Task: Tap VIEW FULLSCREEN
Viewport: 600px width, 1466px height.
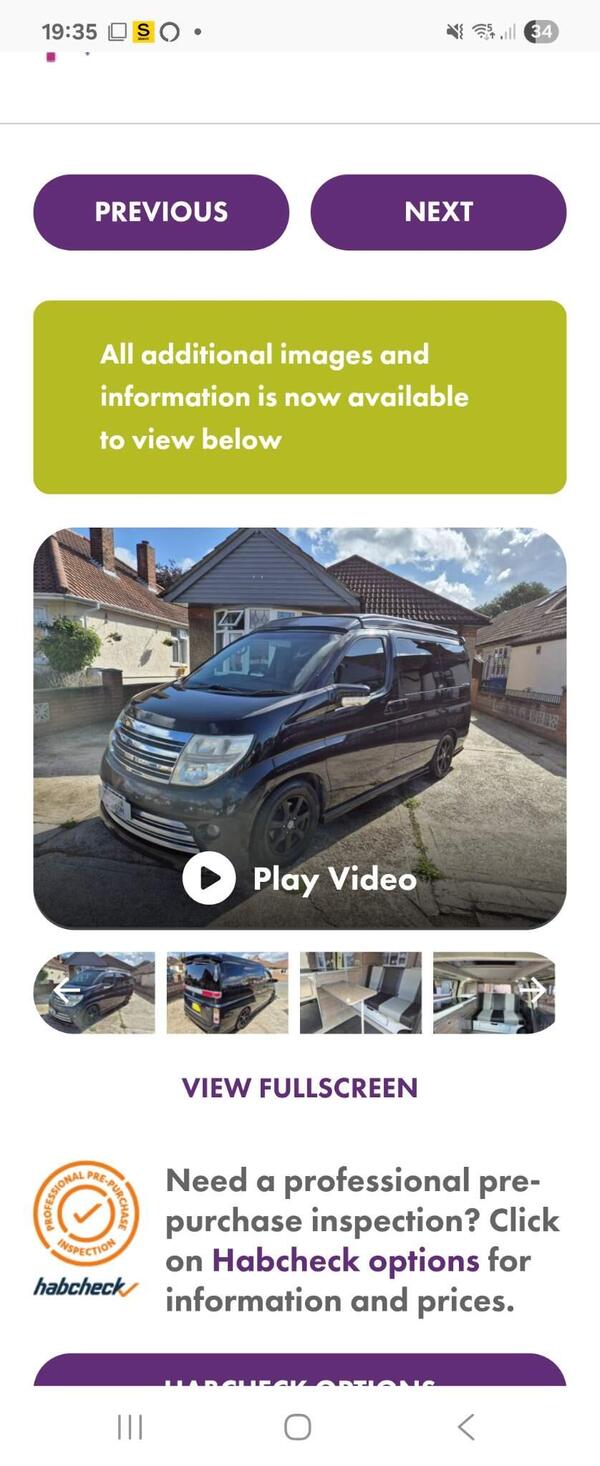Action: [x=300, y=1088]
